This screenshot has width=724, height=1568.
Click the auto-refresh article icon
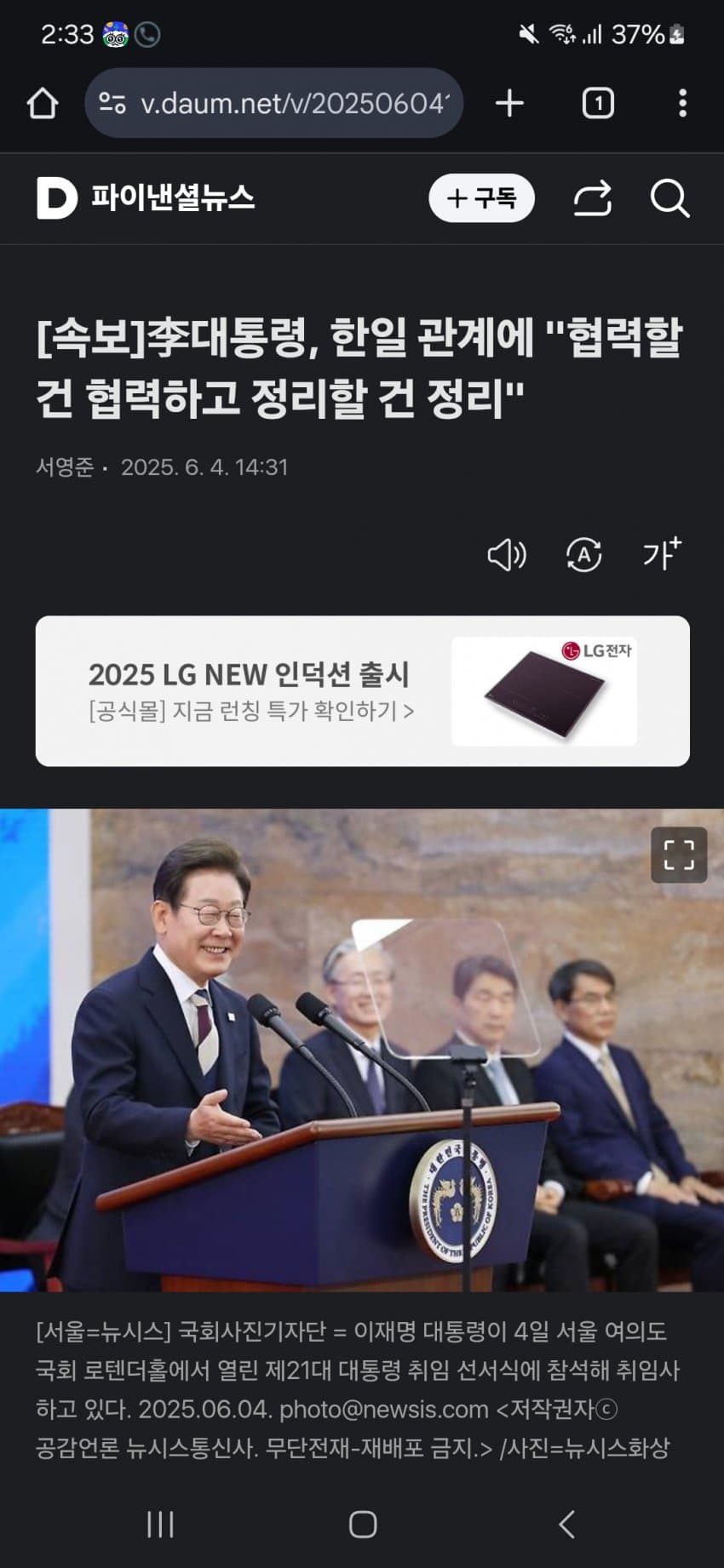(x=583, y=554)
